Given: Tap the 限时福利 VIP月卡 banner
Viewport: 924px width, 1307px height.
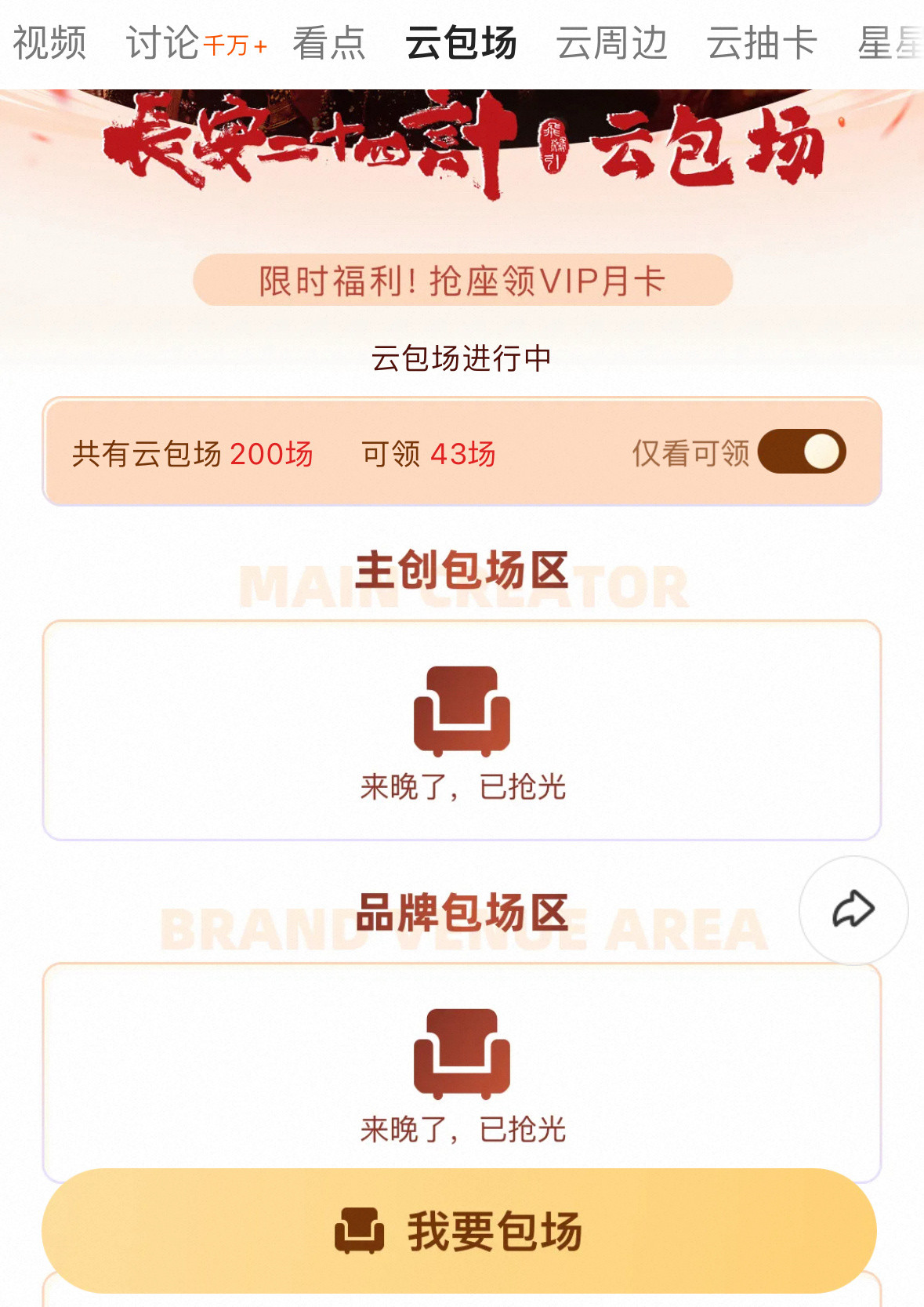Looking at the screenshot, I should coord(462,280).
